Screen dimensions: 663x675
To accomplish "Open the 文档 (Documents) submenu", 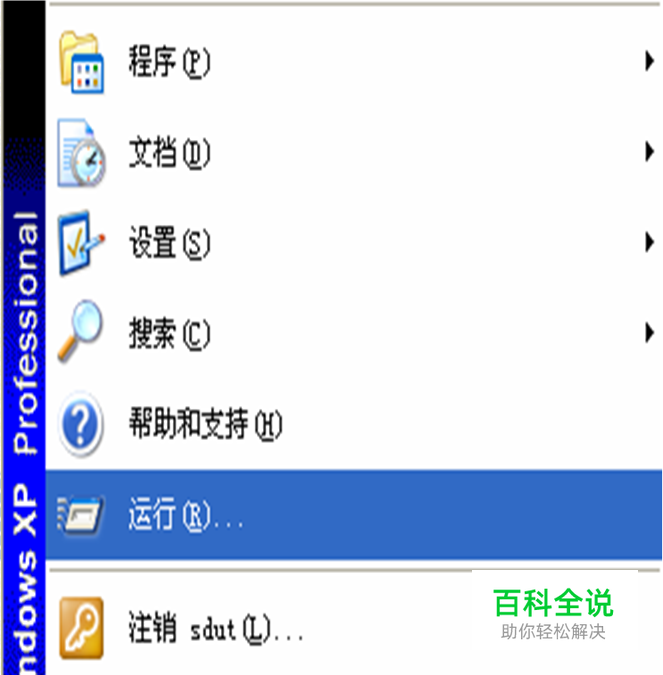I will (170, 154).
